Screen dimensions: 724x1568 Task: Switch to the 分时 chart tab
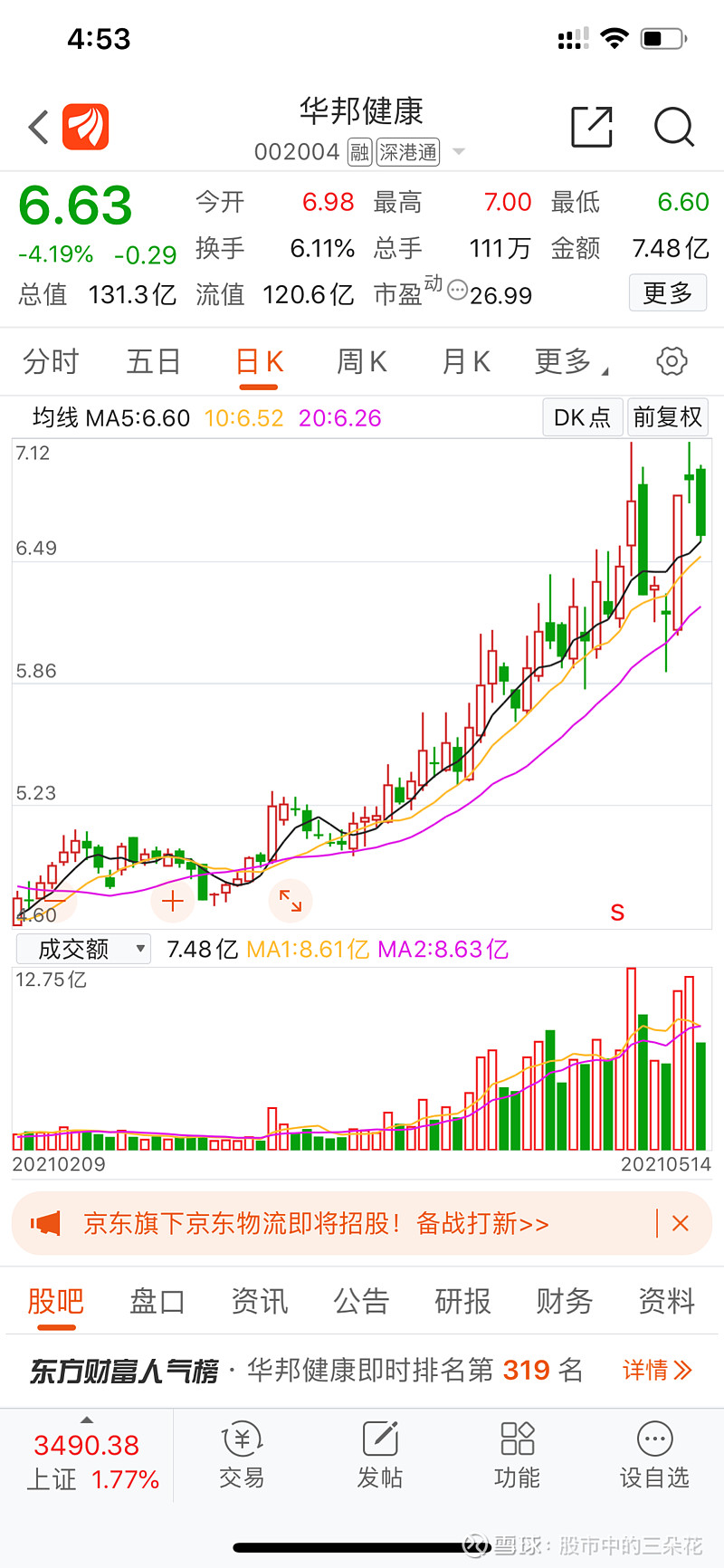[x=51, y=362]
